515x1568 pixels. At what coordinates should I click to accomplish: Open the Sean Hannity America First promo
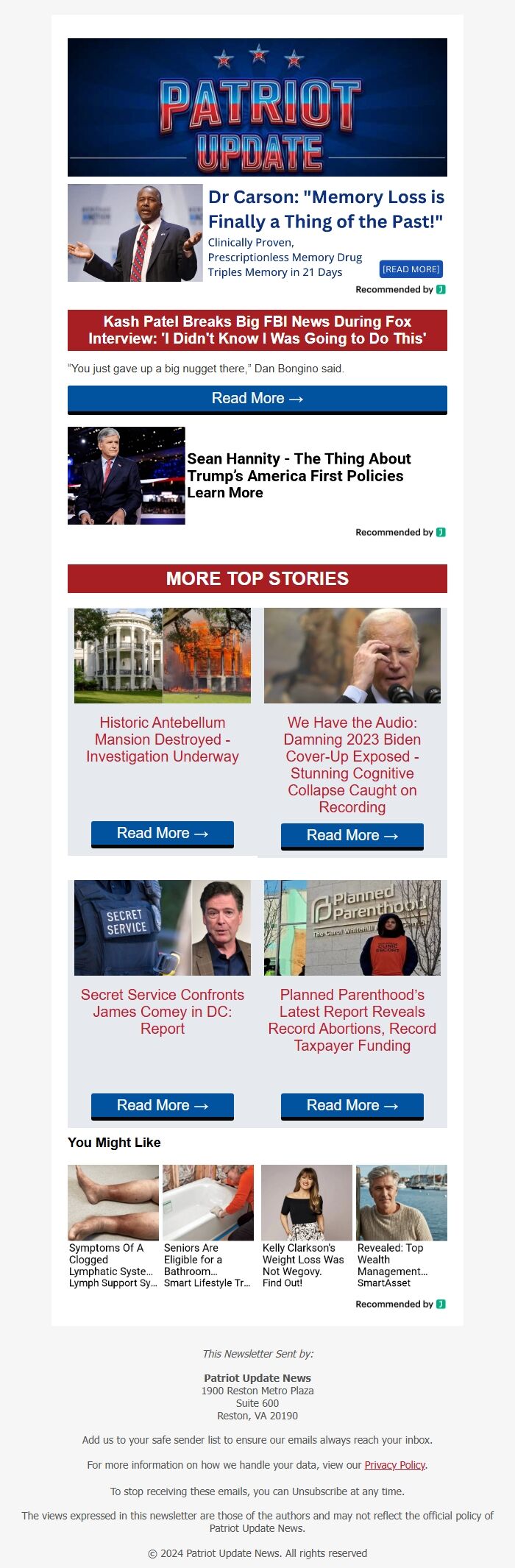tap(298, 475)
